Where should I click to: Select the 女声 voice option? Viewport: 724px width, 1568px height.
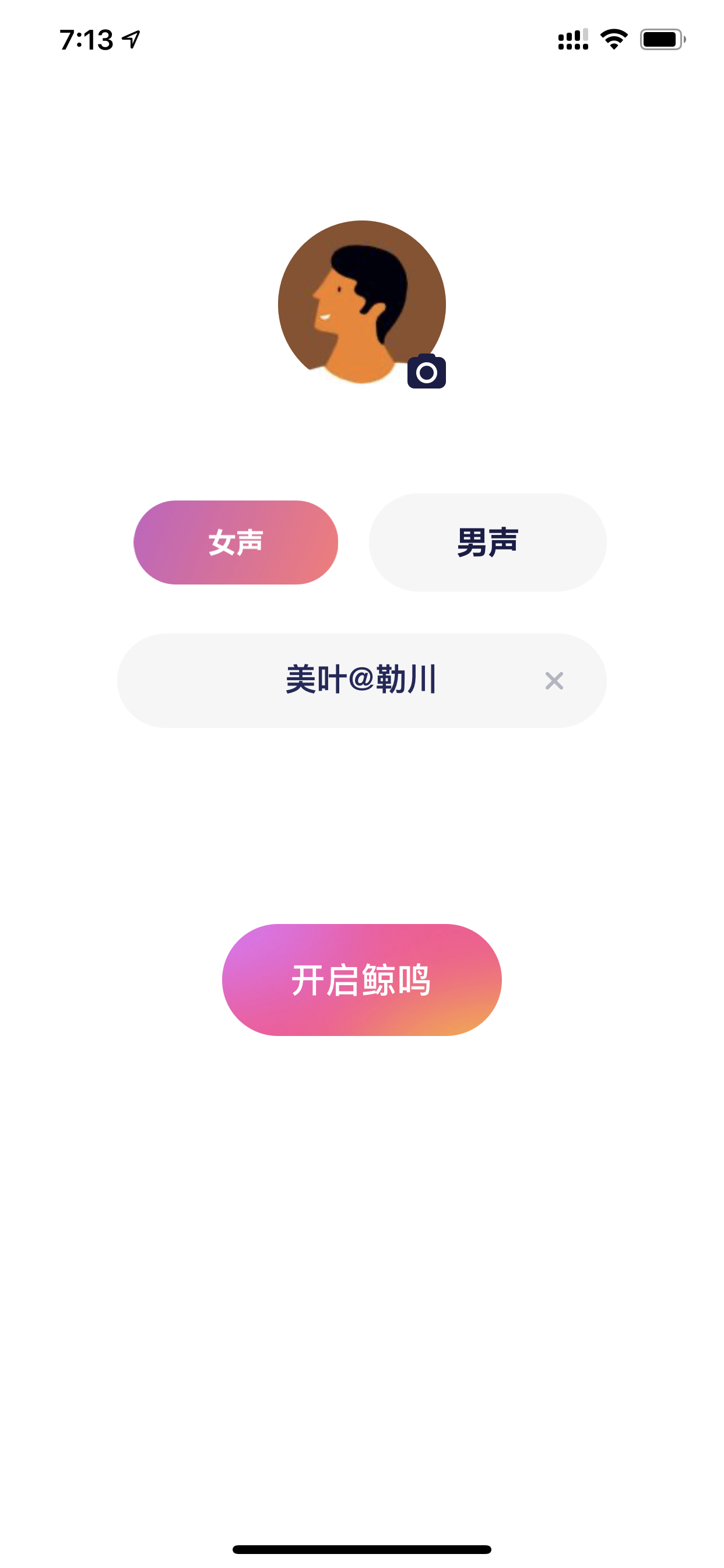(236, 542)
